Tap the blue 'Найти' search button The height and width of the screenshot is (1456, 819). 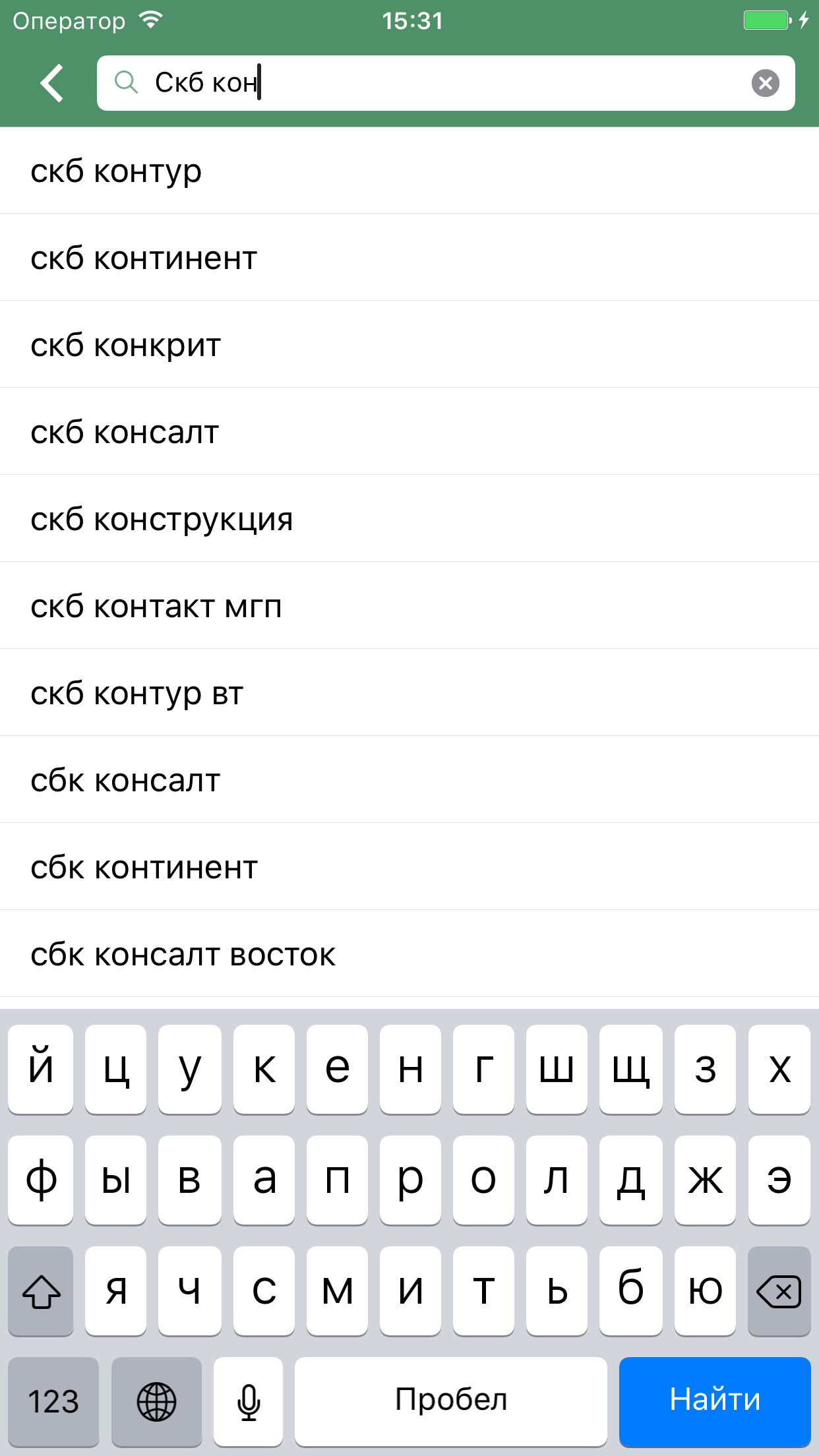715,1401
